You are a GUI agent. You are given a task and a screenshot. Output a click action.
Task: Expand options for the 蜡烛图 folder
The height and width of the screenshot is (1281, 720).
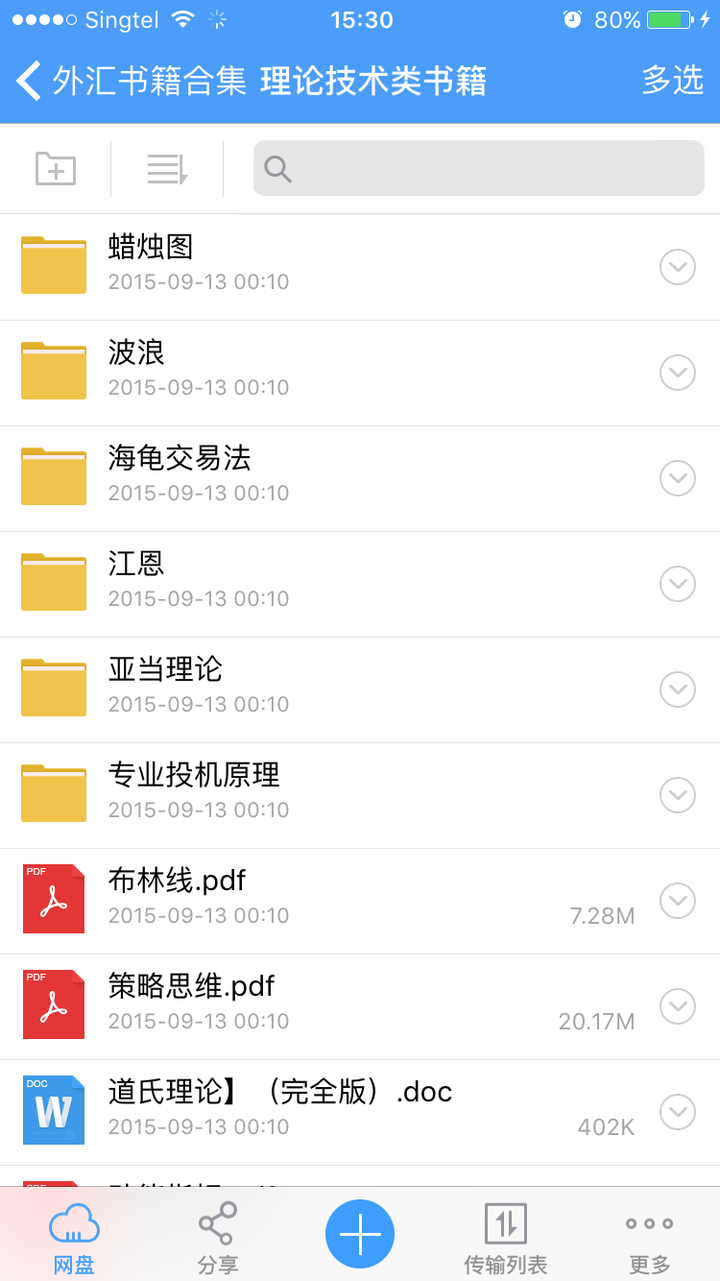[x=677, y=267]
